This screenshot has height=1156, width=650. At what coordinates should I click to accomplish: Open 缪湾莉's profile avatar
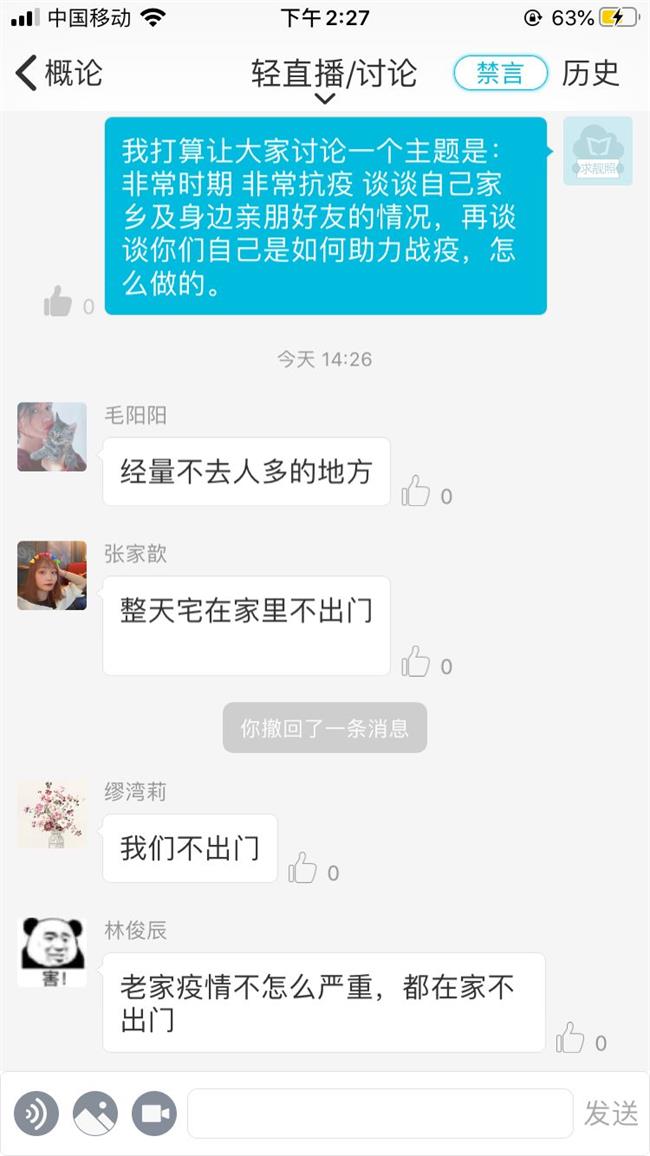(x=52, y=814)
